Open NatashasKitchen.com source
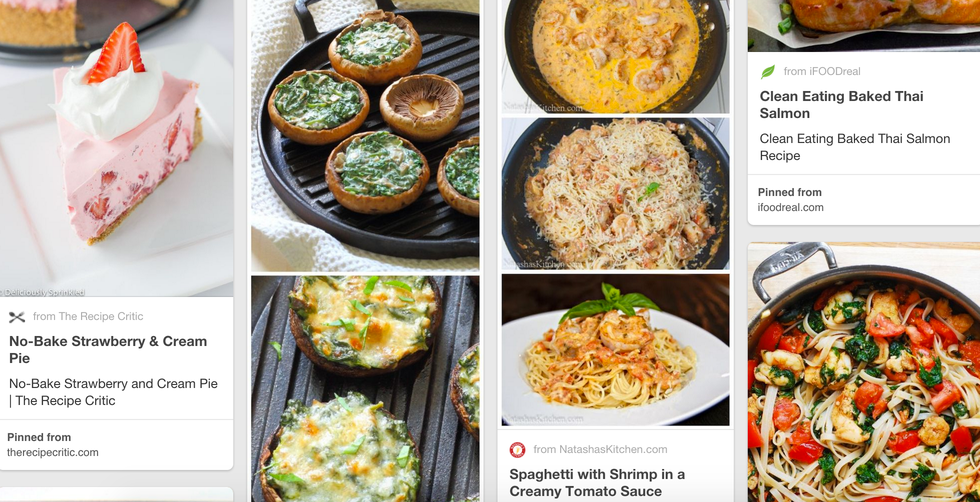The width and height of the screenshot is (980, 502). pyautogui.click(x=600, y=449)
